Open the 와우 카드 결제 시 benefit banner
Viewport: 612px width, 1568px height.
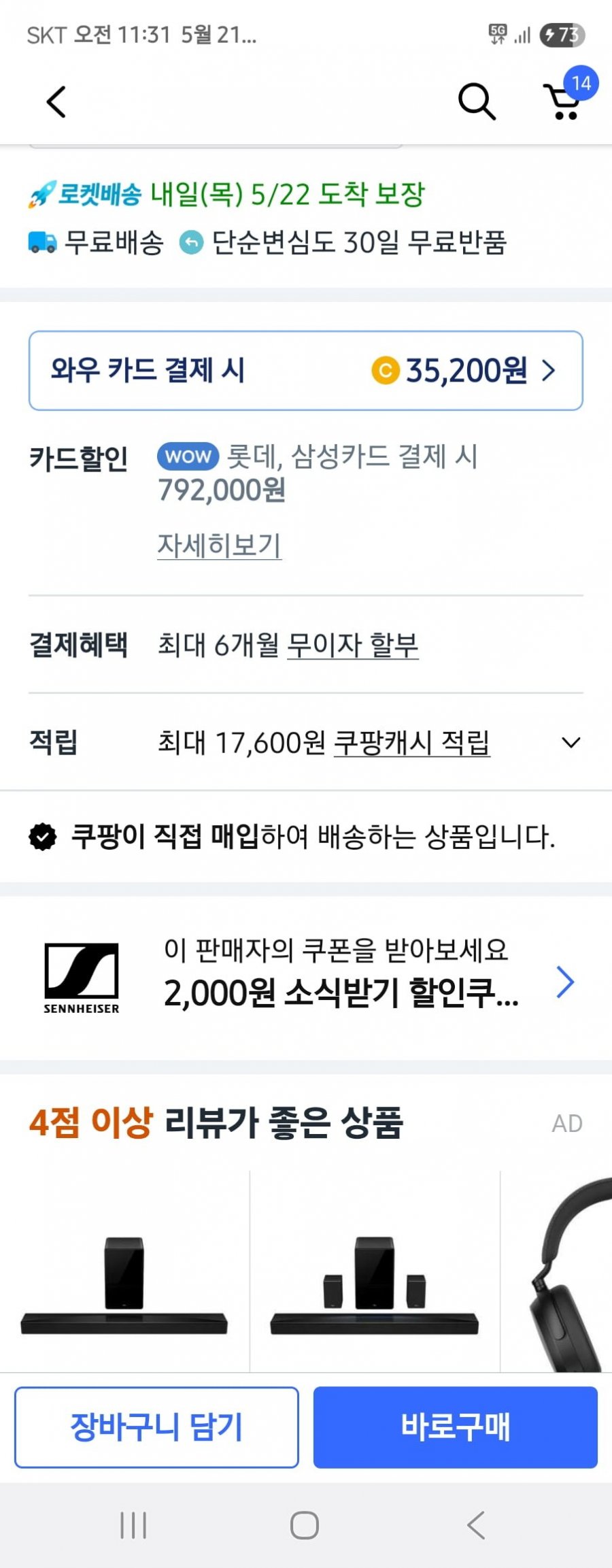pos(305,371)
